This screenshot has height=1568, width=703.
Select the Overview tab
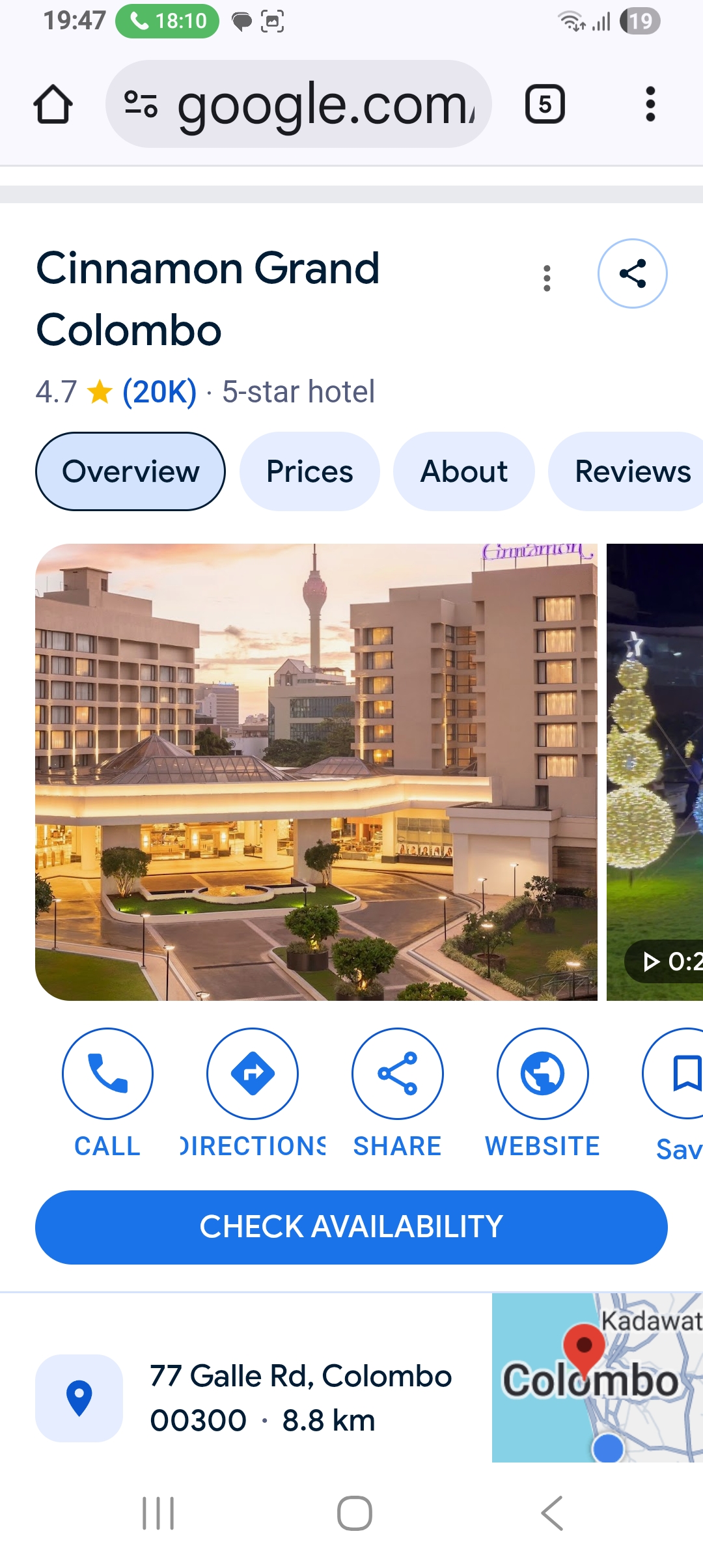(130, 471)
